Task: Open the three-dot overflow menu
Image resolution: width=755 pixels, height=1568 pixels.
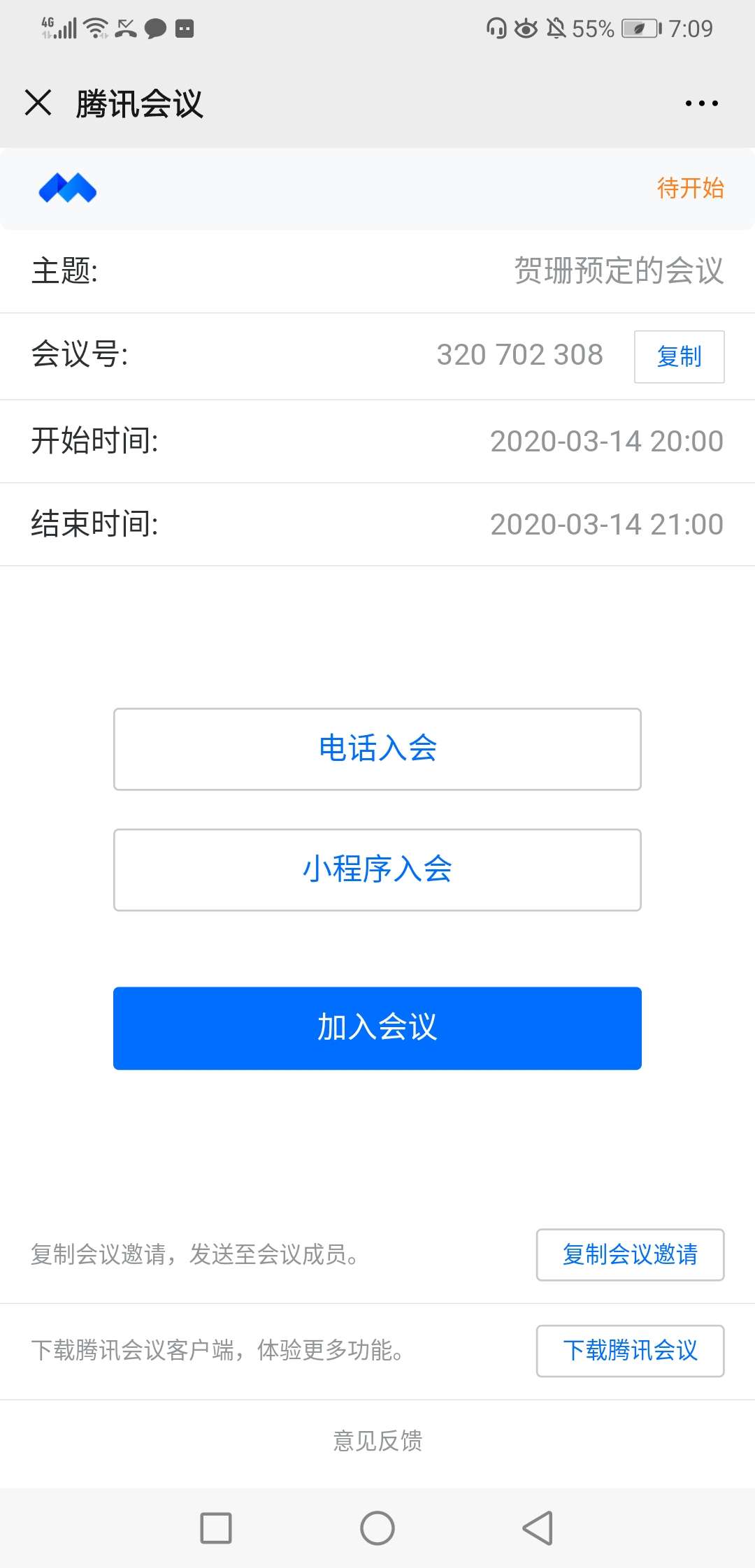Action: [x=701, y=103]
